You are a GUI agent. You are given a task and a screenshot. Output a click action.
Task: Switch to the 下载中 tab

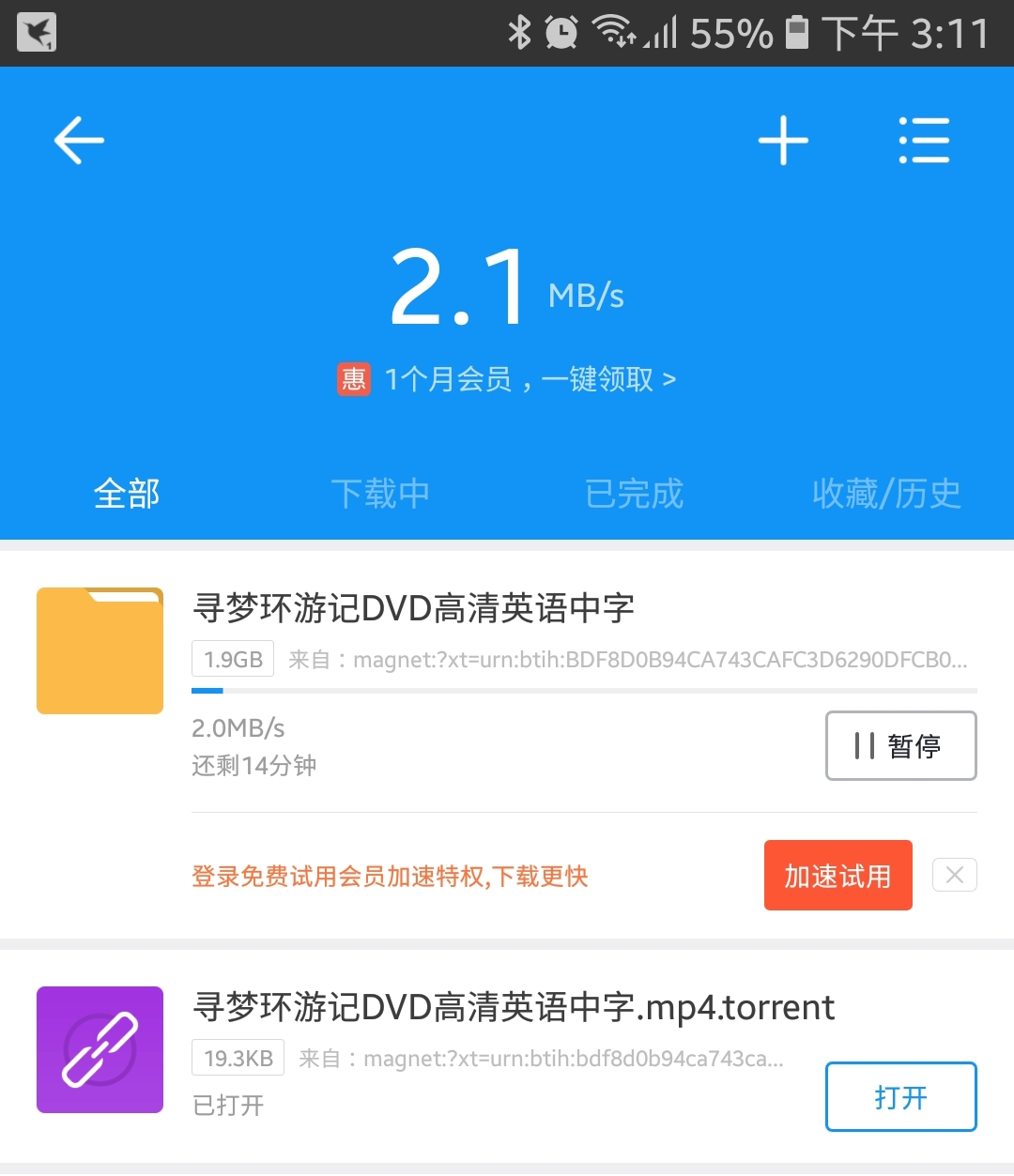380,493
